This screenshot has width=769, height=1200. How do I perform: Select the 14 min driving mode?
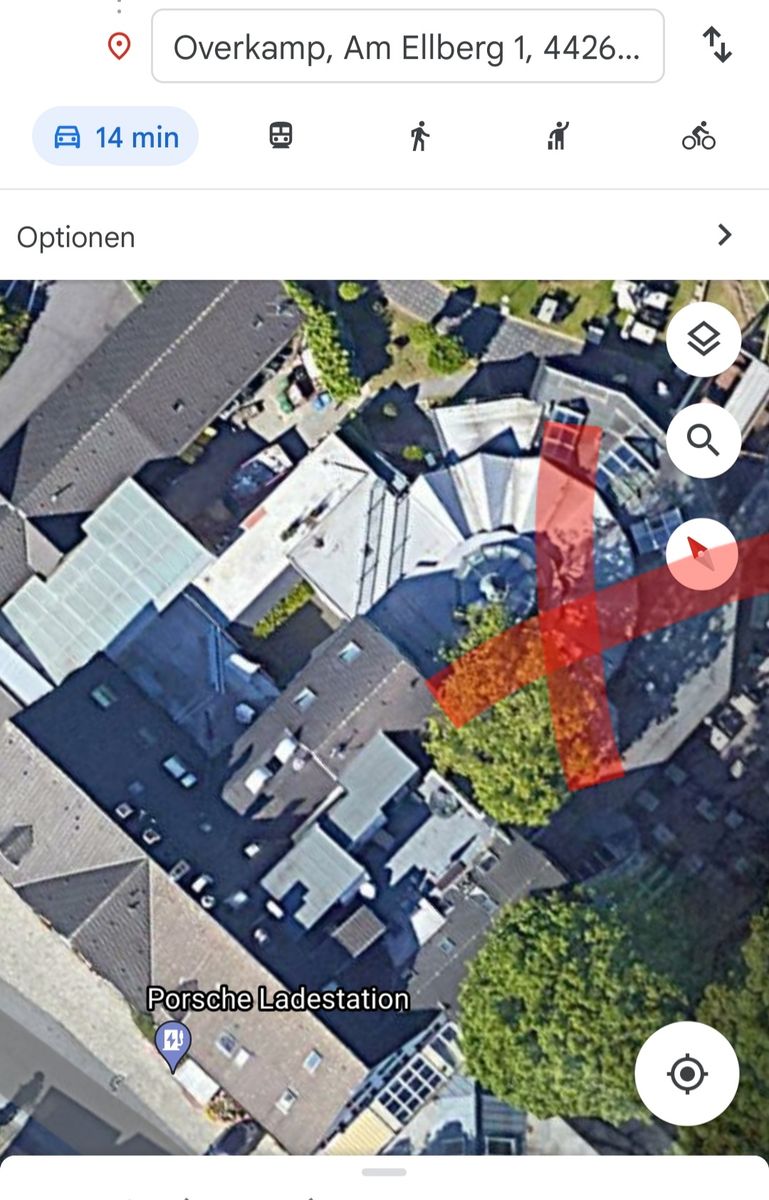point(116,136)
